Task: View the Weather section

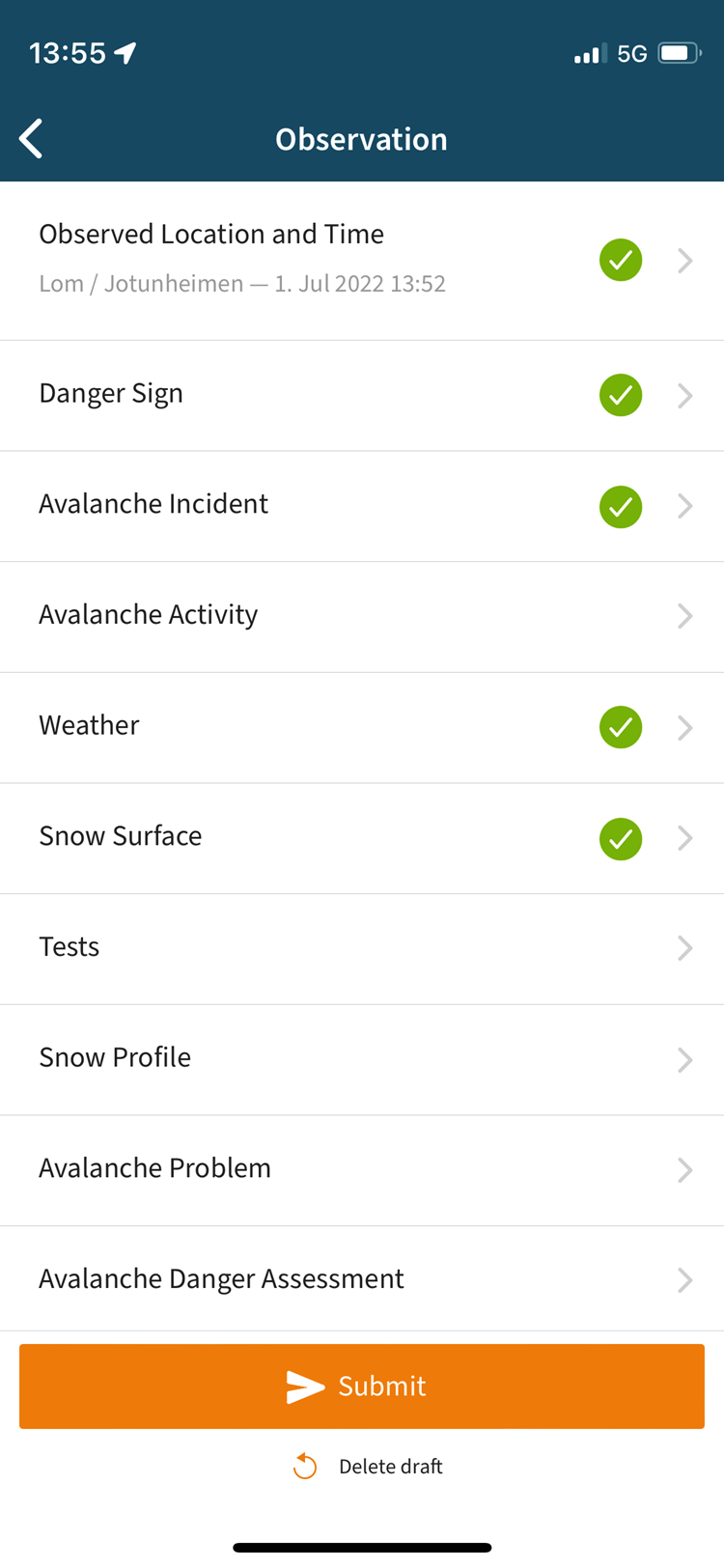Action: (x=362, y=728)
